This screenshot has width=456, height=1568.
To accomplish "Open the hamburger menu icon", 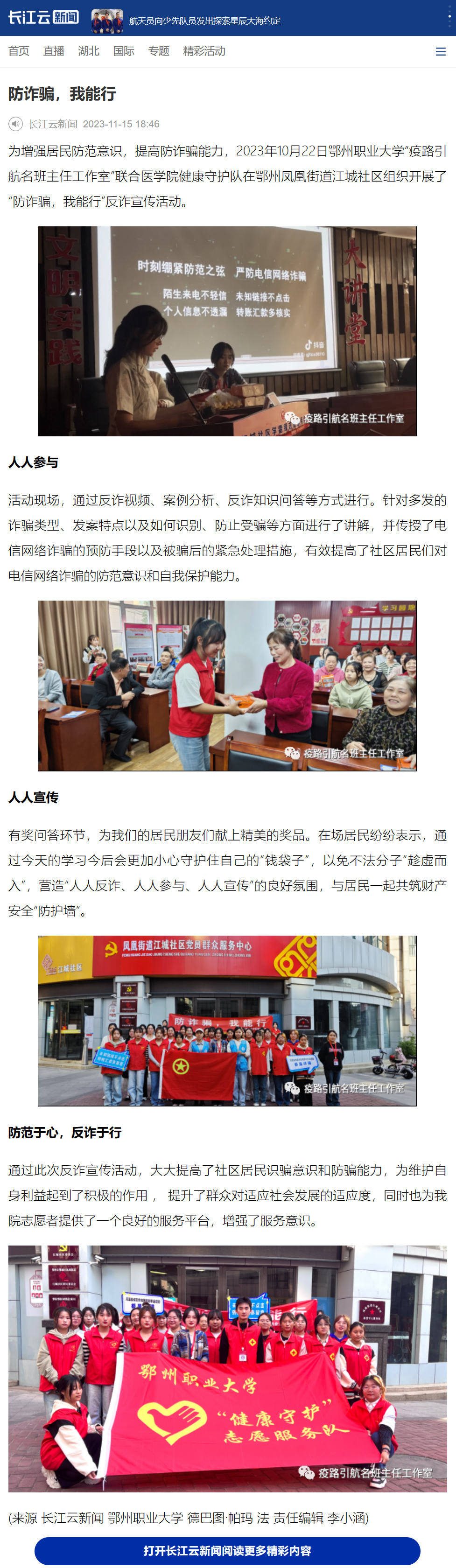I will point(441,52).
